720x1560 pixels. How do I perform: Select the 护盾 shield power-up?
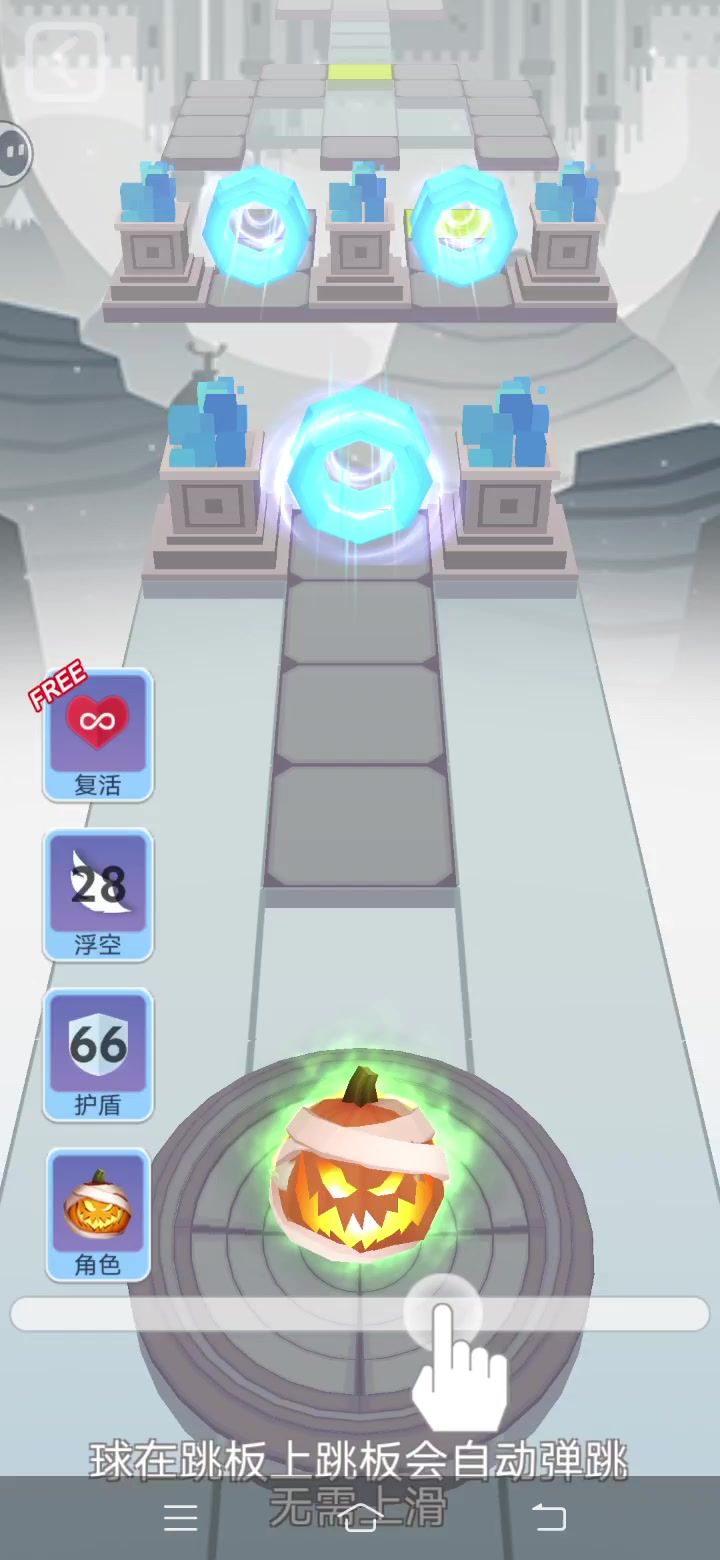tap(97, 1055)
